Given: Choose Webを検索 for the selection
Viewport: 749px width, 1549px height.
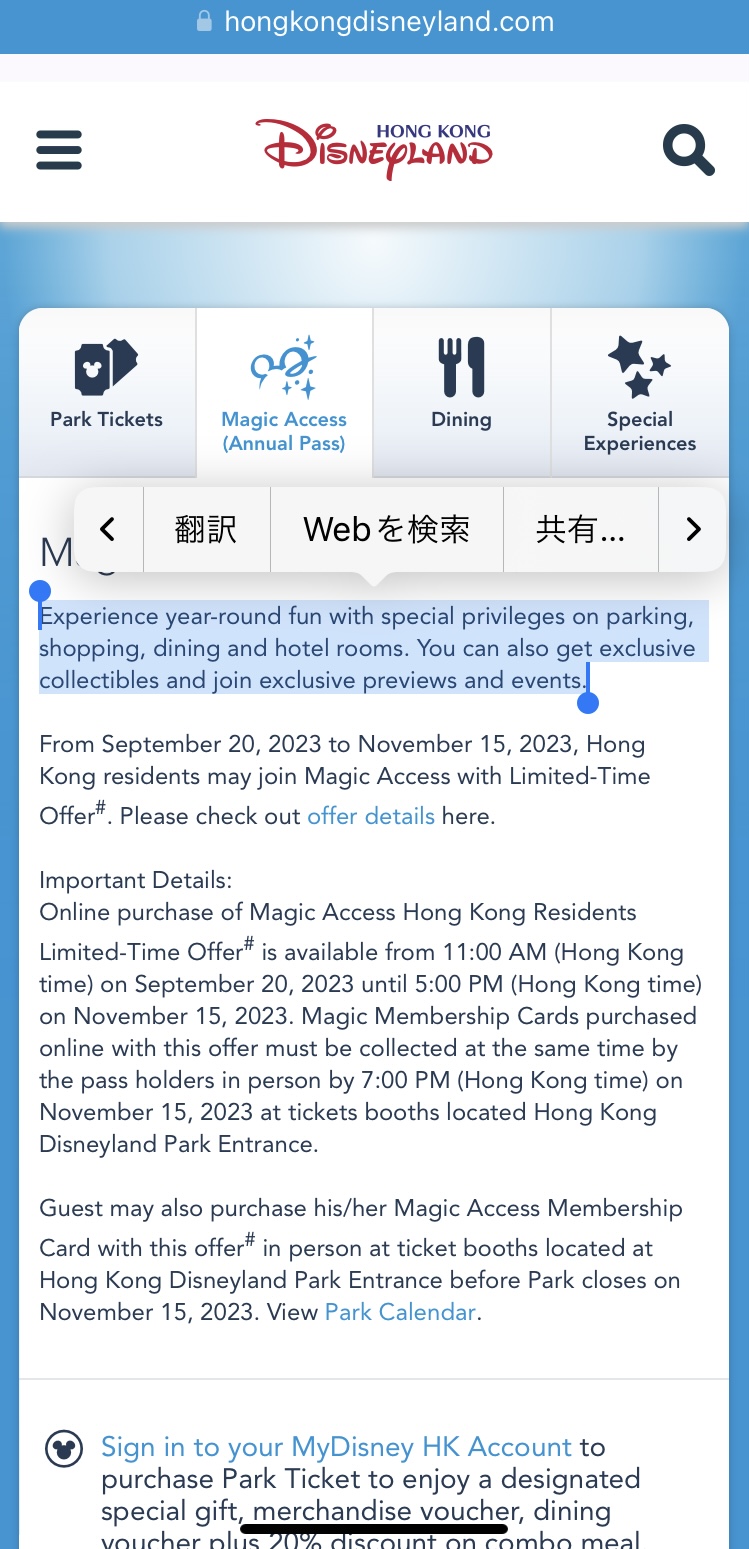Looking at the screenshot, I should tap(387, 529).
